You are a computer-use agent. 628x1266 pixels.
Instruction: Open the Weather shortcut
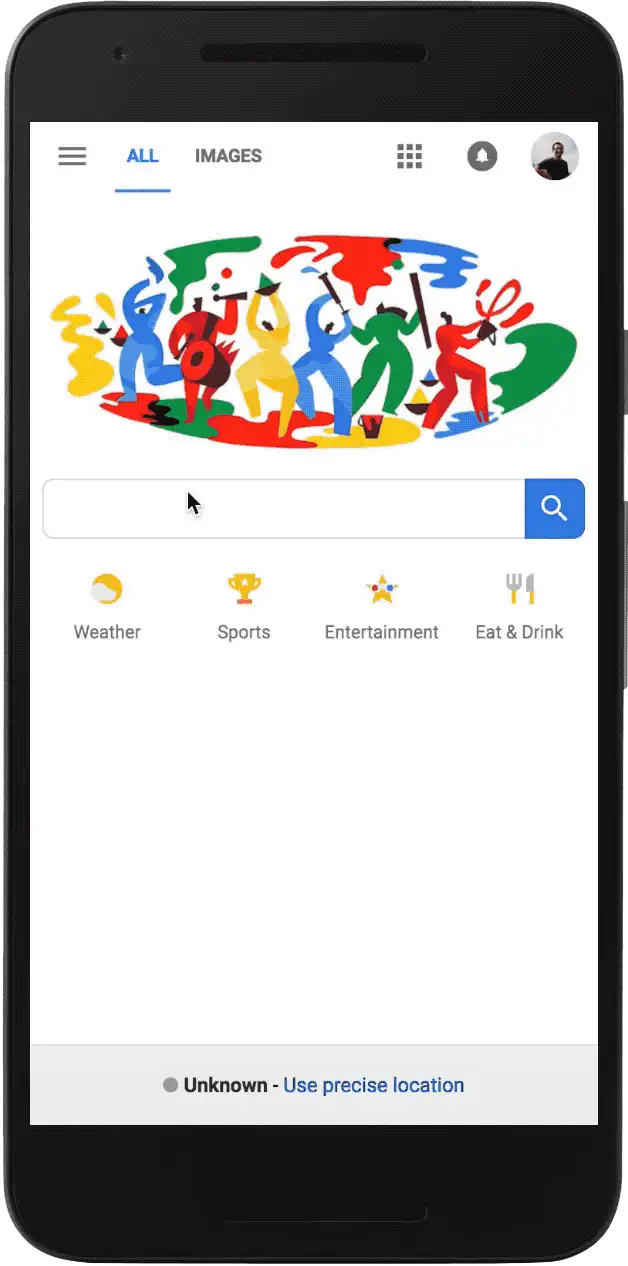[x=107, y=606]
